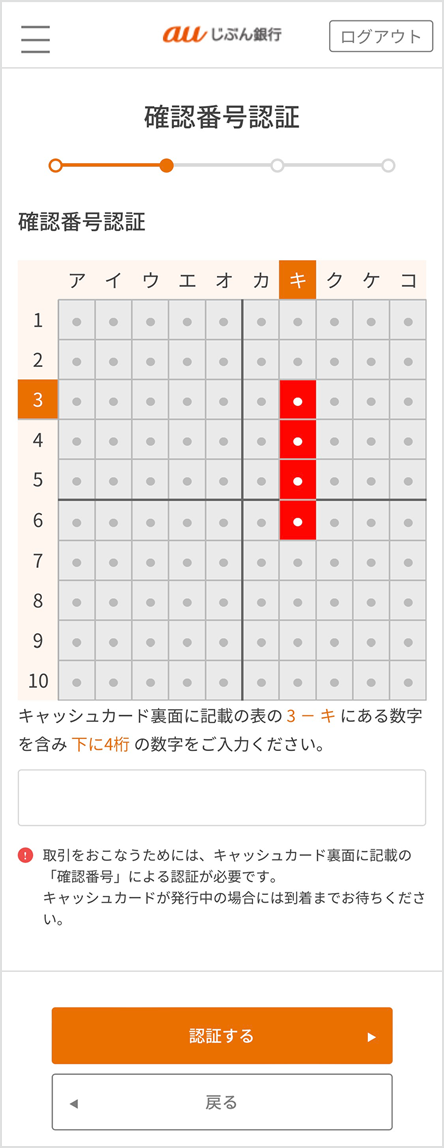Screen dimensions: 444x1148
Task: Focus the confirmation number input field
Action: tap(222, 797)
